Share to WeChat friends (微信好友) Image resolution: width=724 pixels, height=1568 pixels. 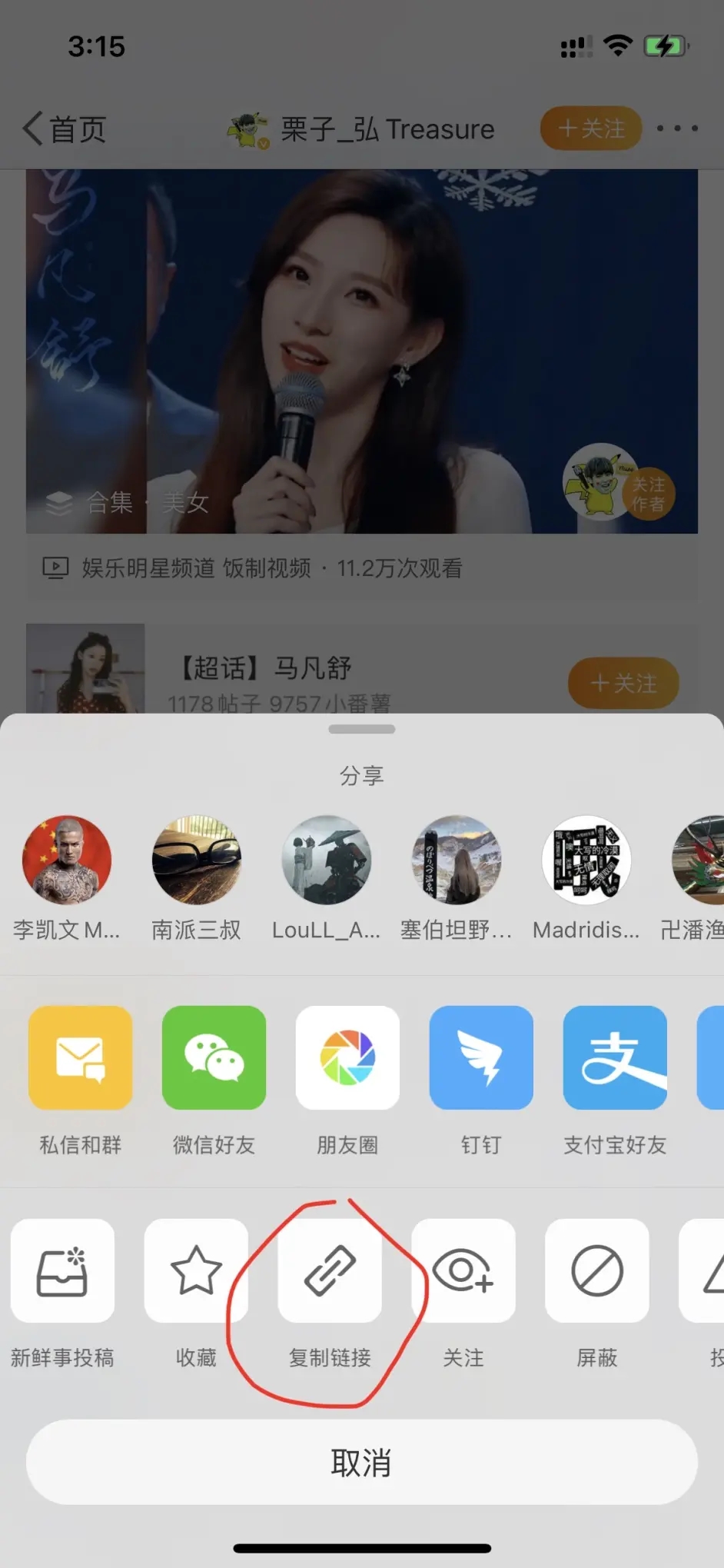coord(214,1057)
